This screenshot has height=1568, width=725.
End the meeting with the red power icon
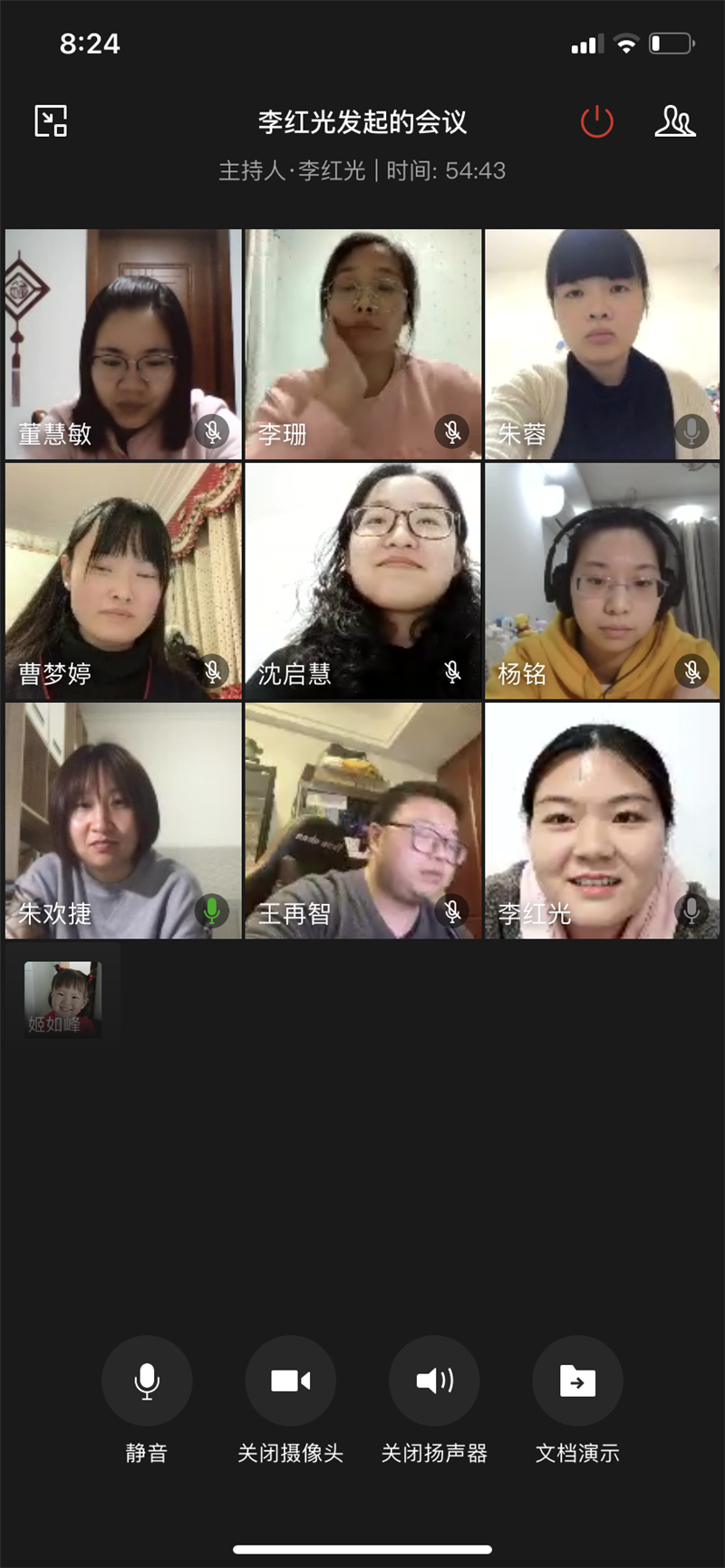[596, 121]
